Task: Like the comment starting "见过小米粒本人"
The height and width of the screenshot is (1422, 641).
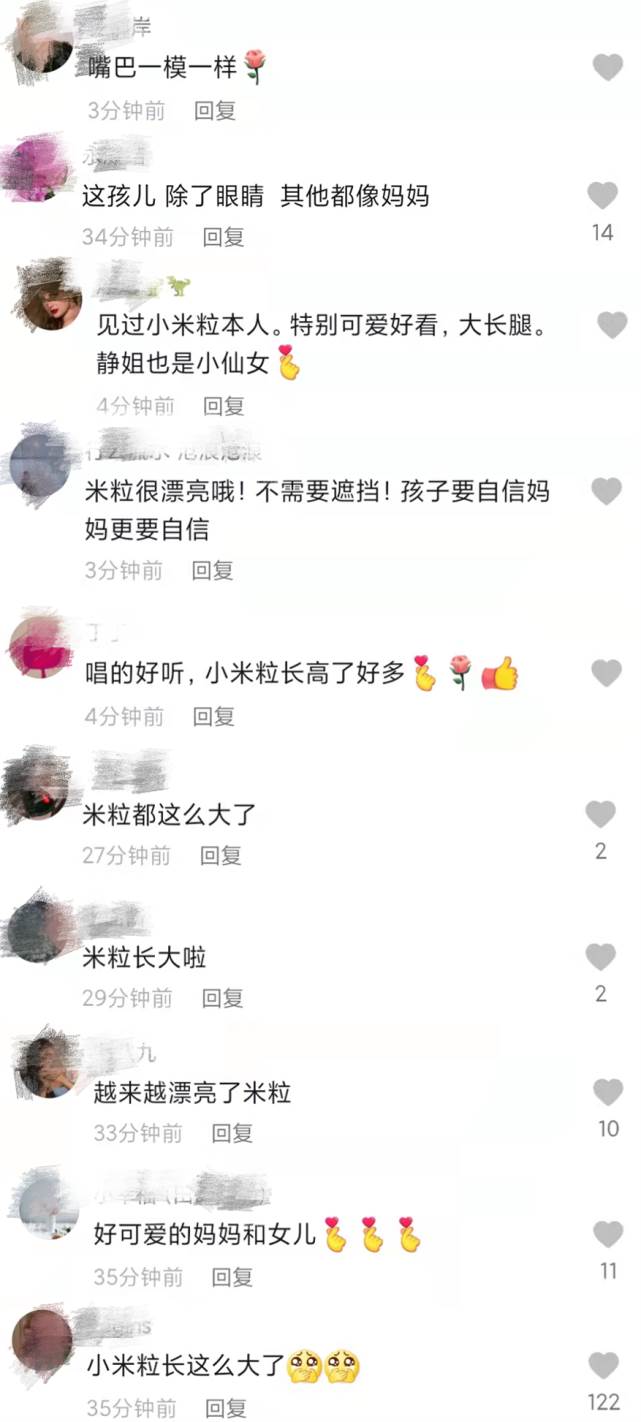Action: [612, 325]
